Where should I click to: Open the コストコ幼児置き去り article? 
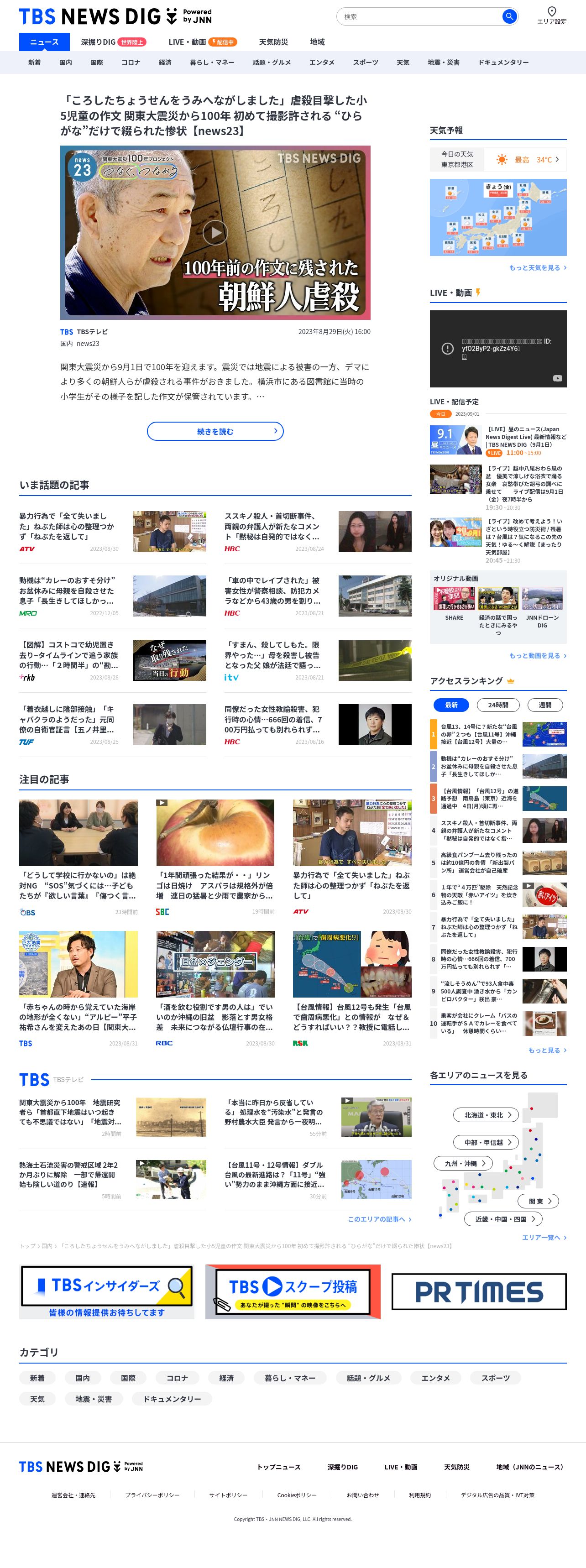click(69, 654)
